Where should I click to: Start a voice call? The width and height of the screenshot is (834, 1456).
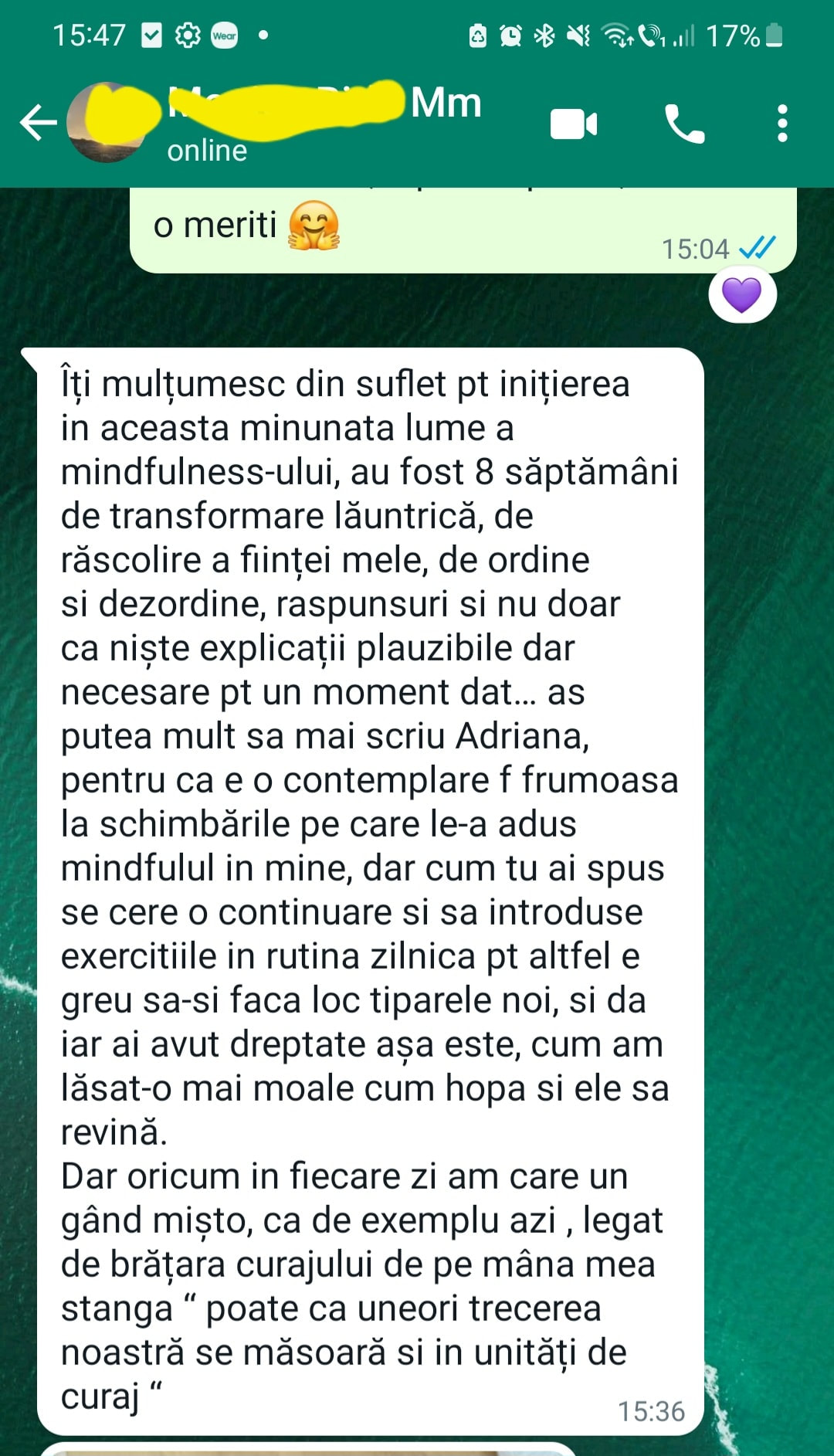684,124
